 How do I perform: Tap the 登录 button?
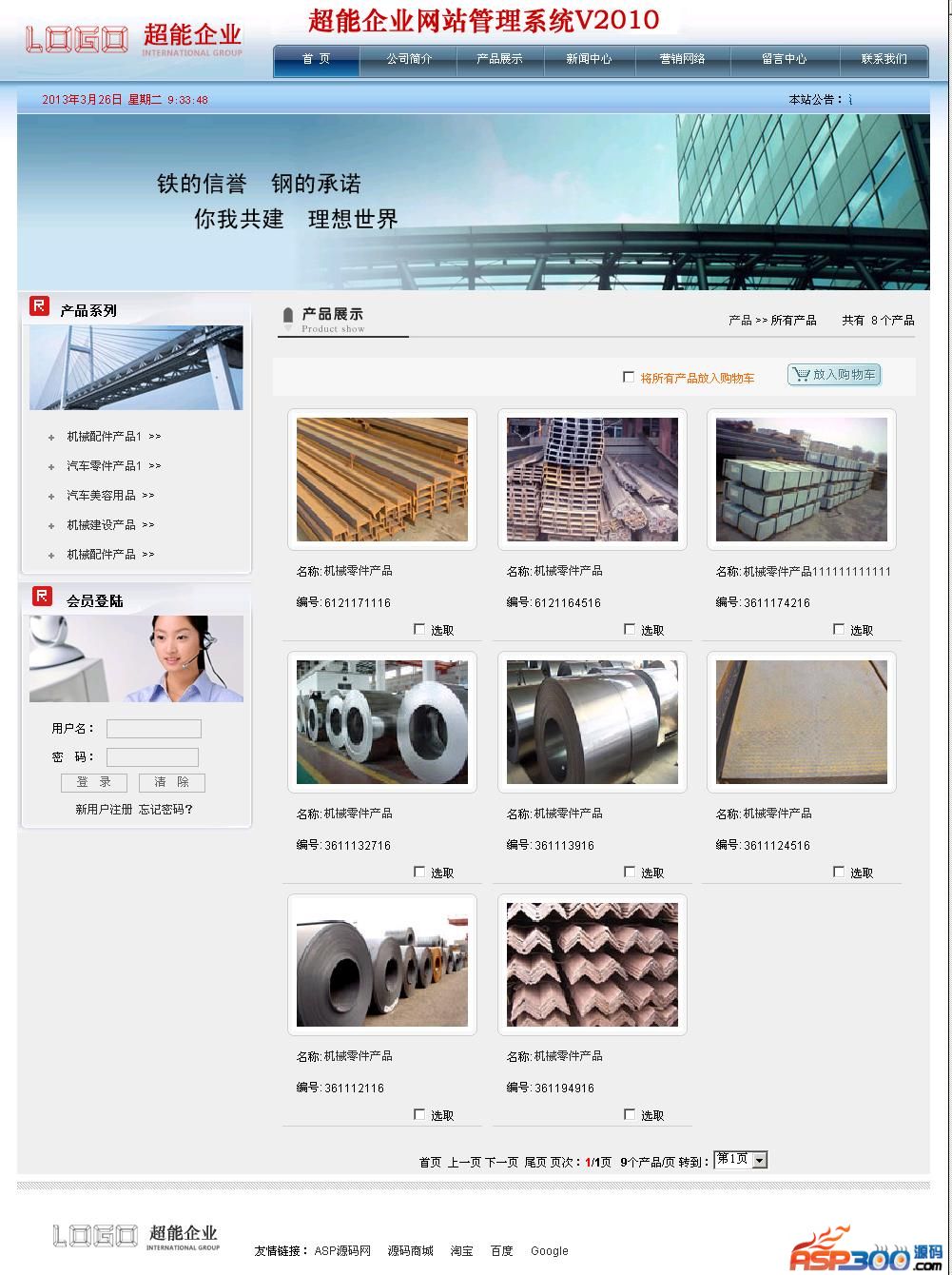(x=94, y=782)
